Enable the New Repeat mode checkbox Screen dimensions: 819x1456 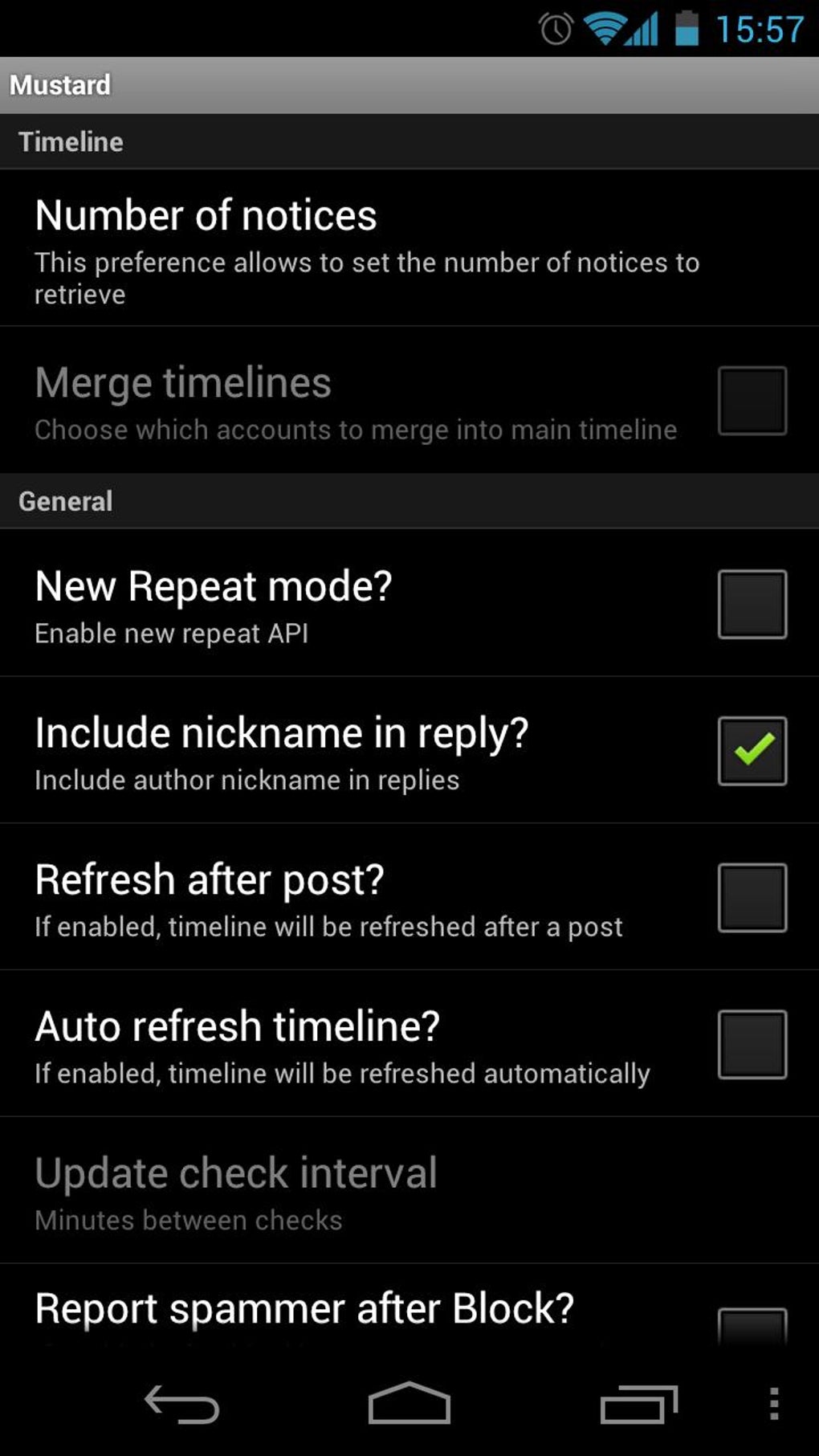(752, 604)
